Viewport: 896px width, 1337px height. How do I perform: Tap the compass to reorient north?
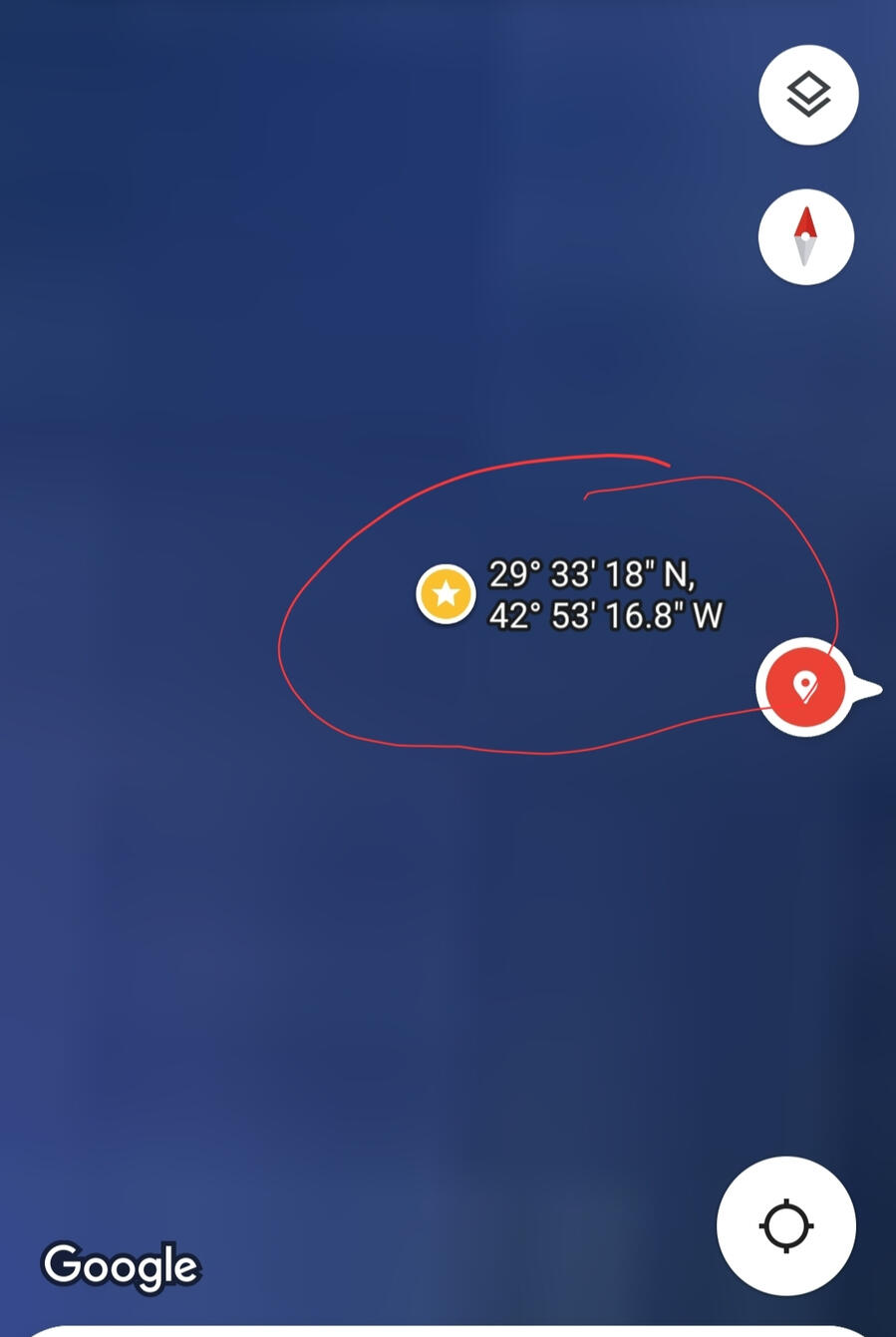(805, 237)
